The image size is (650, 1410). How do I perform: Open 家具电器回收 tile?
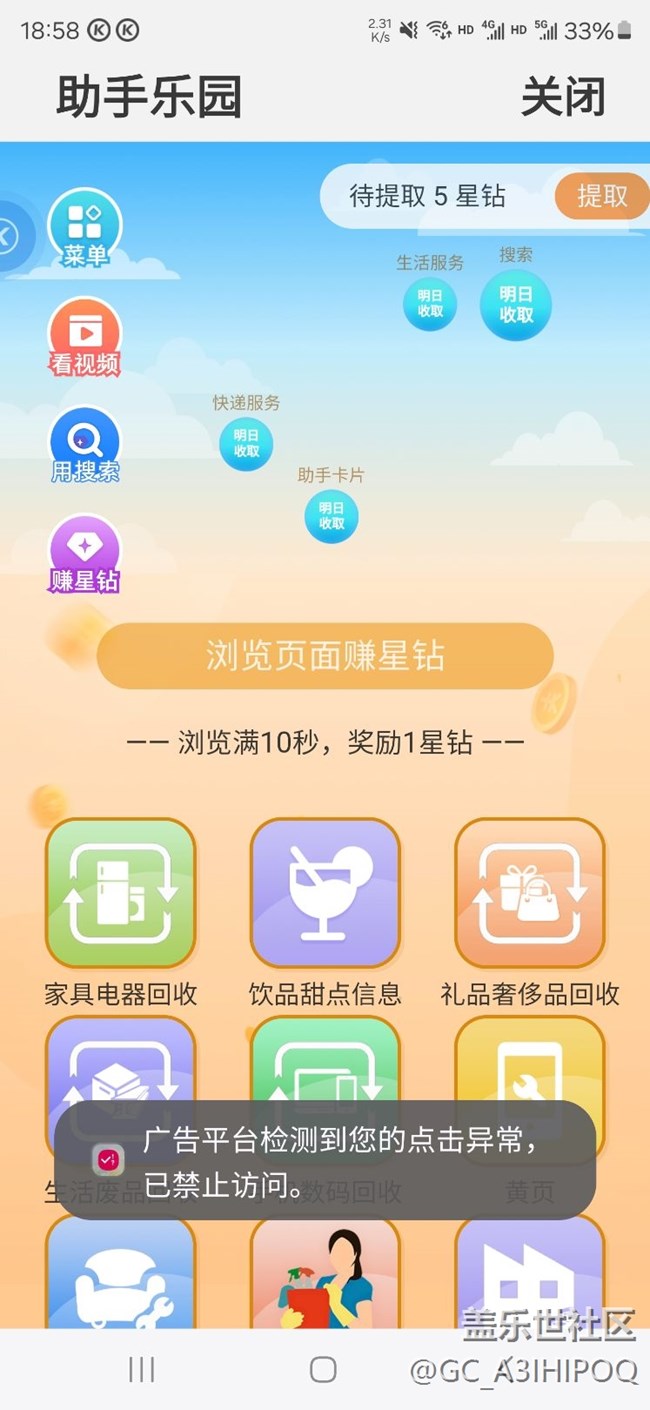click(x=121, y=893)
